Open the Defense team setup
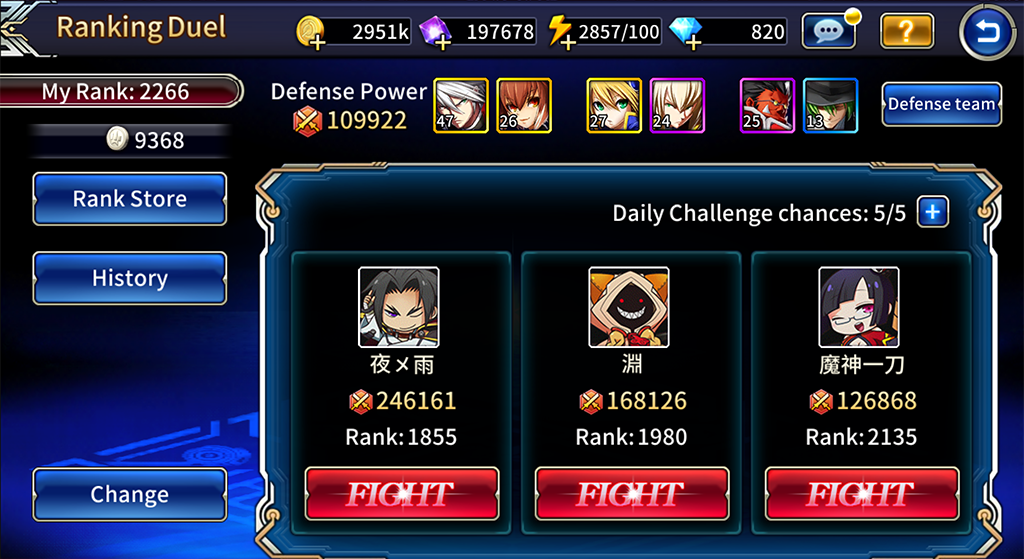1024x559 pixels. click(941, 104)
